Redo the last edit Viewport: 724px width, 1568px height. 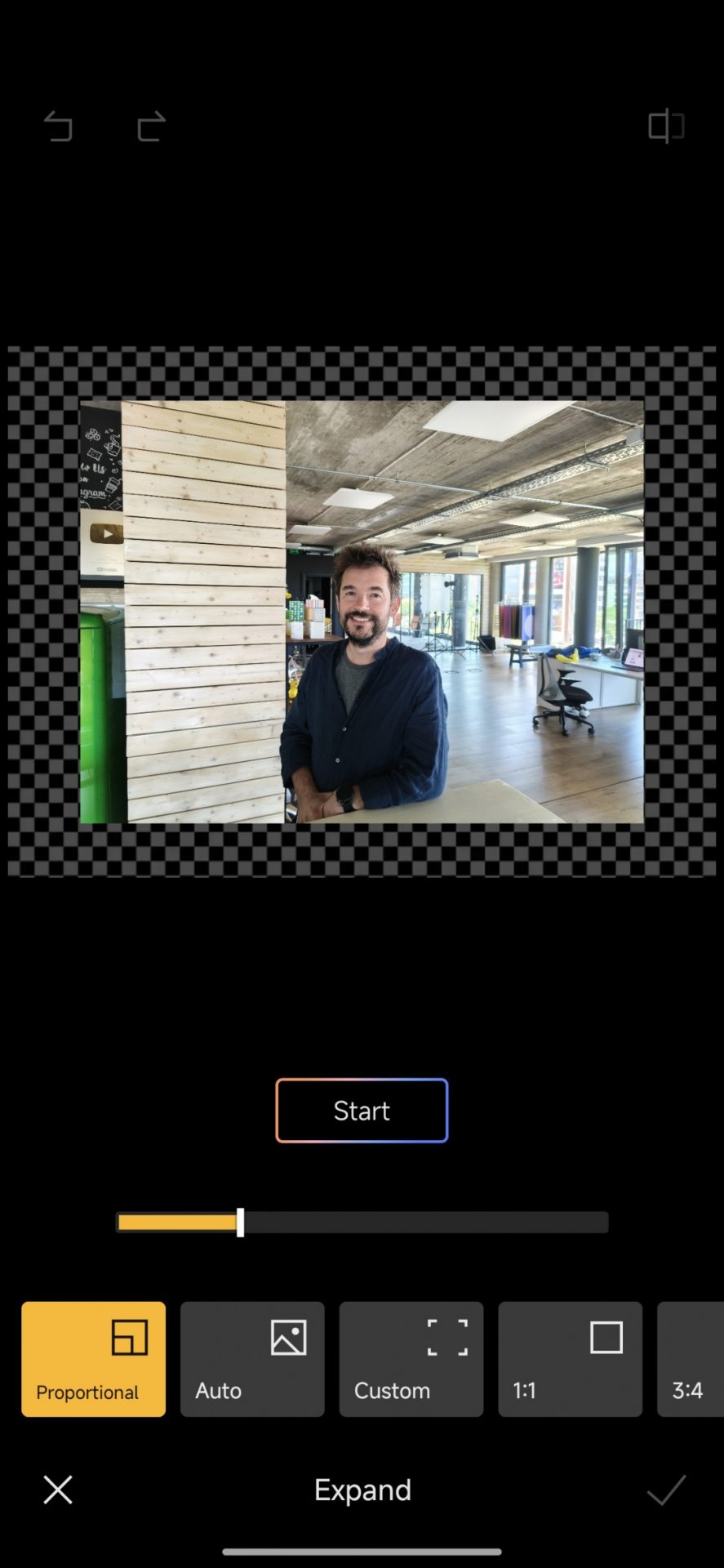pyautogui.click(x=151, y=127)
